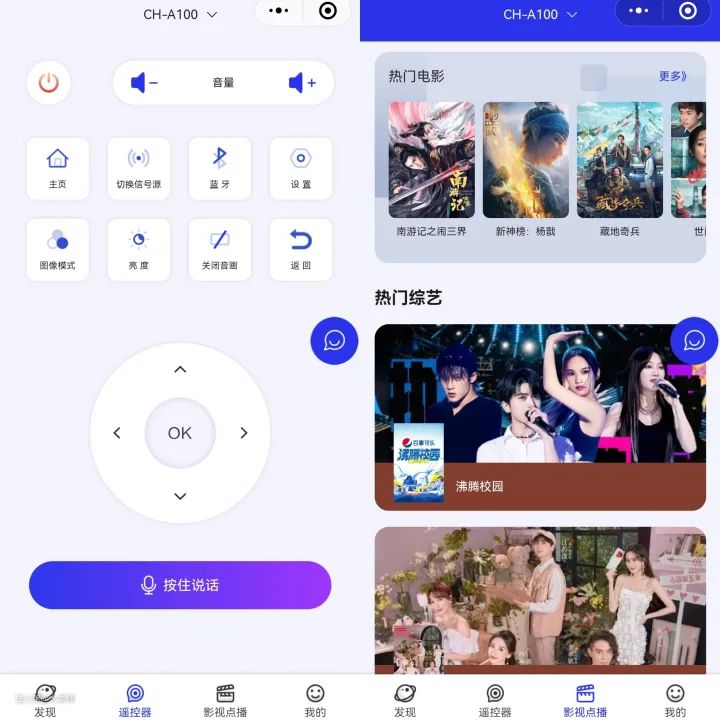Image resolution: width=720 pixels, height=720 pixels.
Task: Adjust 亮度 brightness
Action: [139, 249]
